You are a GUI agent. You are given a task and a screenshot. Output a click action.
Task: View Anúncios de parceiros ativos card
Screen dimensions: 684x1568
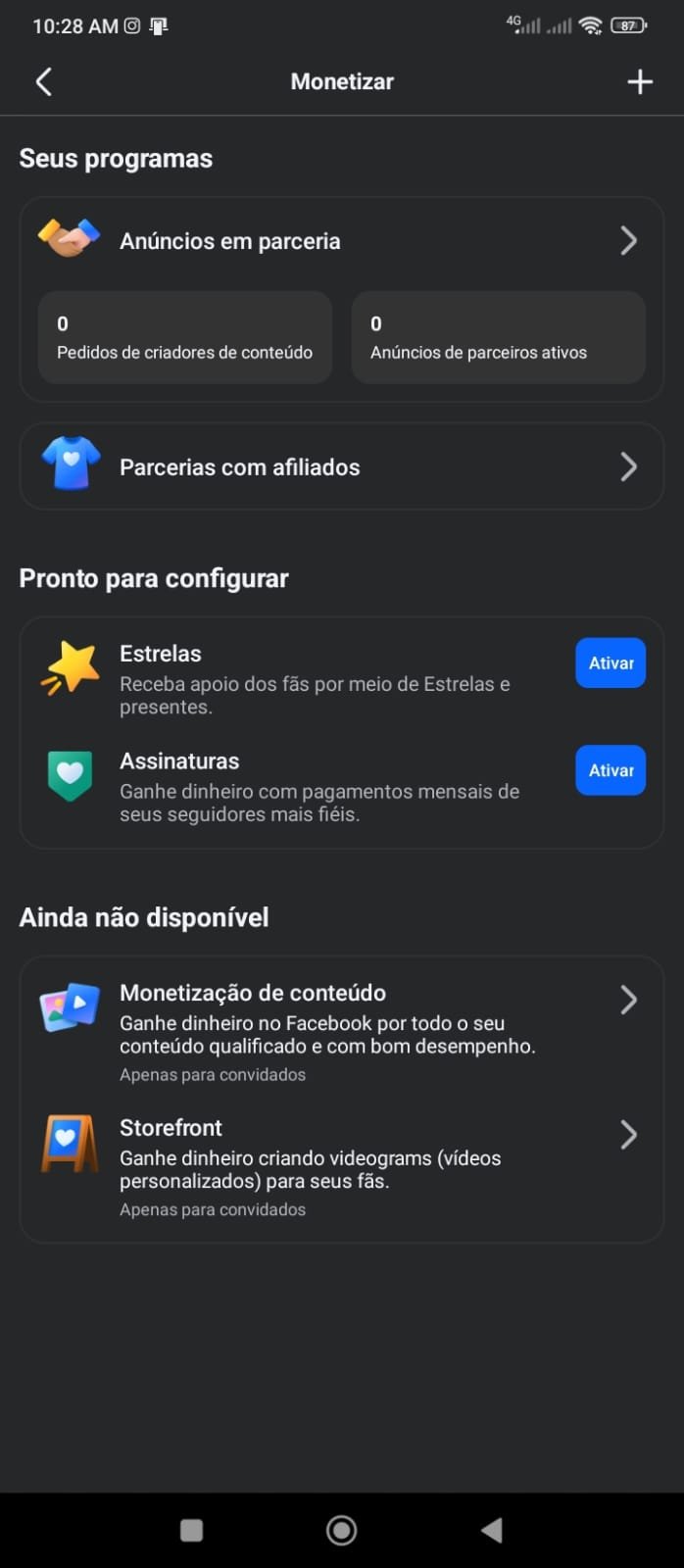(498, 337)
